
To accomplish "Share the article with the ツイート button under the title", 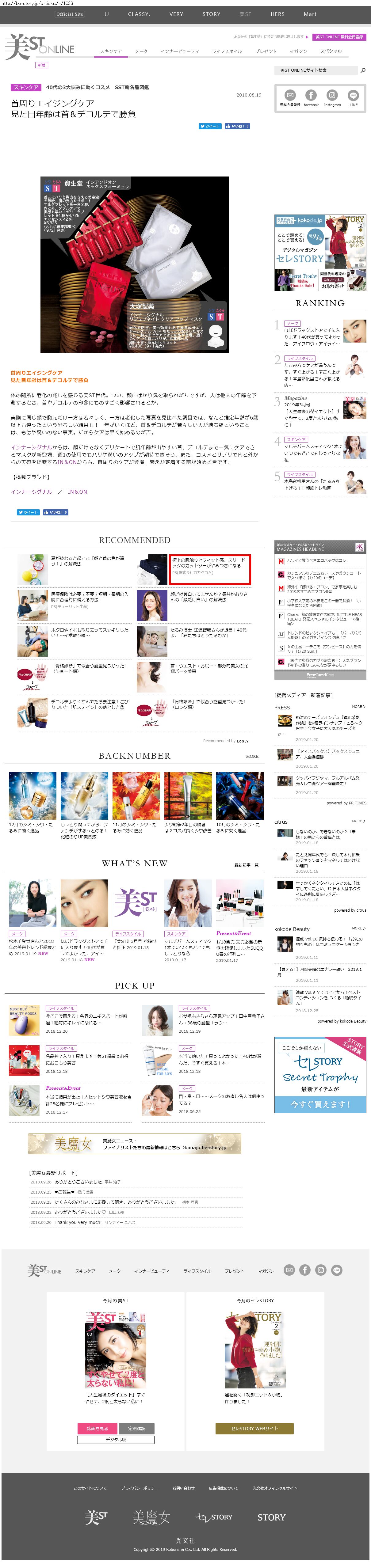I will tap(210, 126).
